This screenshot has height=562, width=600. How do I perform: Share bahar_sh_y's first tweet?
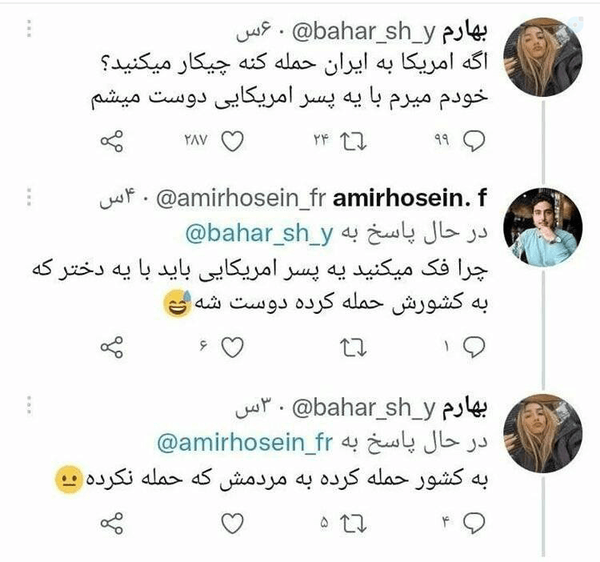(112, 142)
